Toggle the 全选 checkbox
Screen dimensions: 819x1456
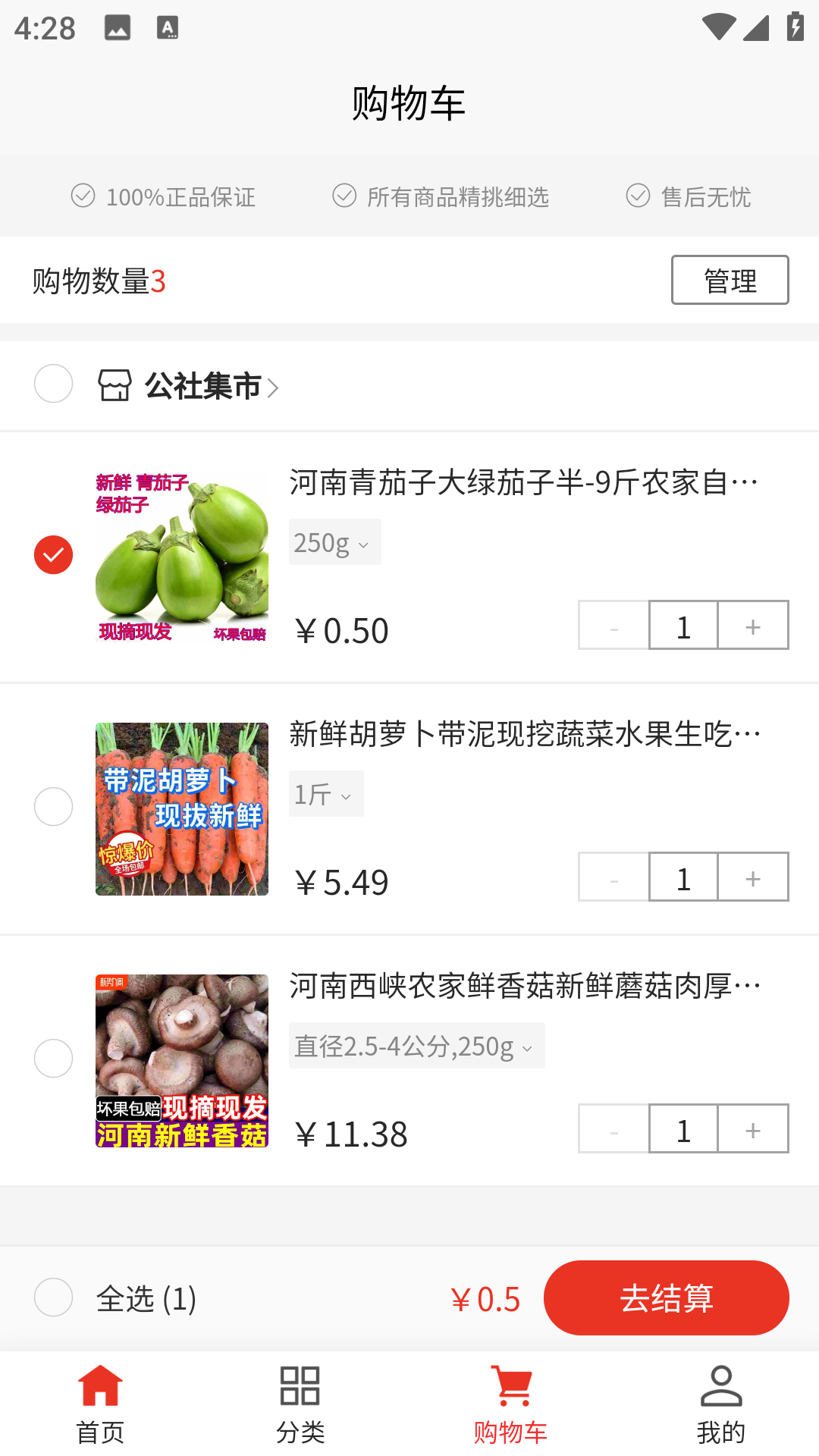53,1298
